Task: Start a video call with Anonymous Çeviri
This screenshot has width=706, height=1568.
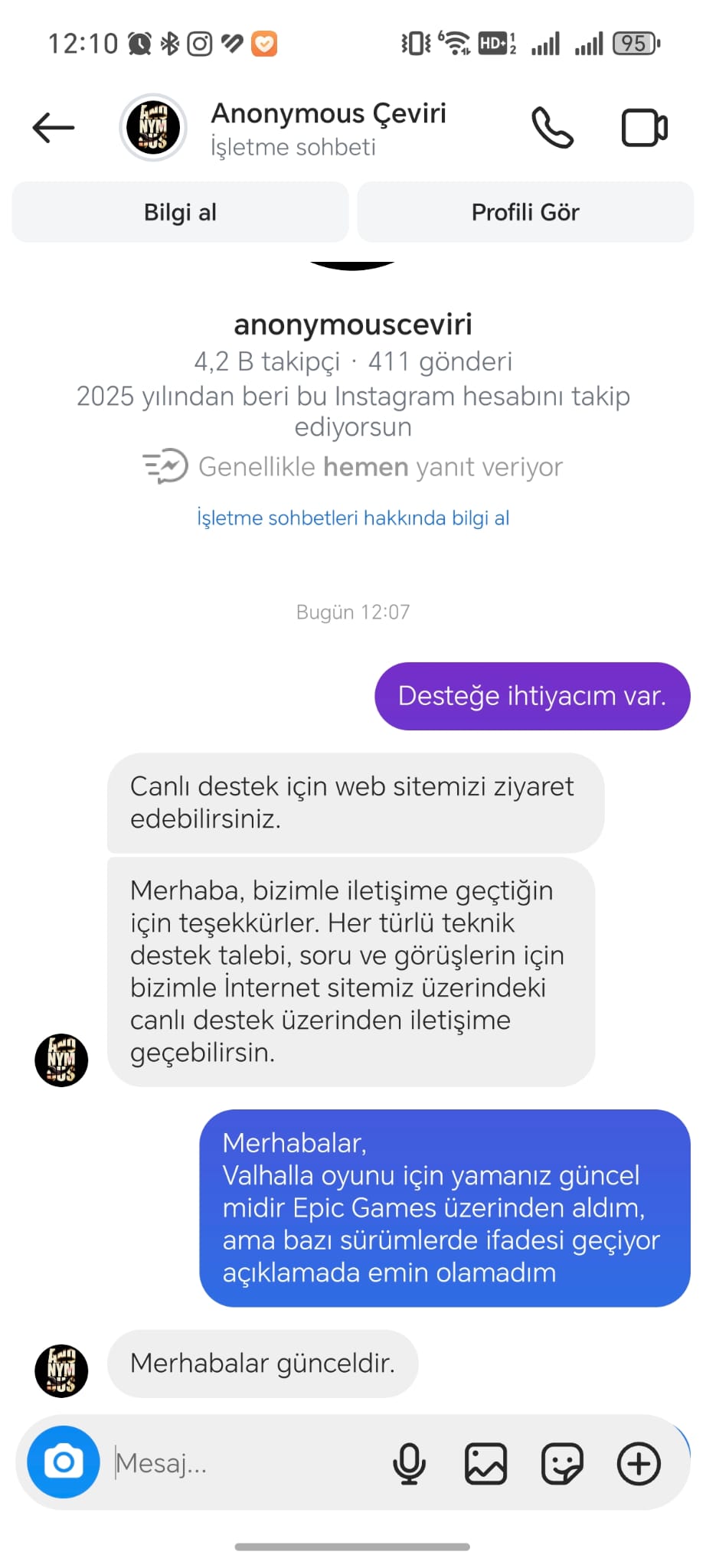Action: [x=644, y=128]
